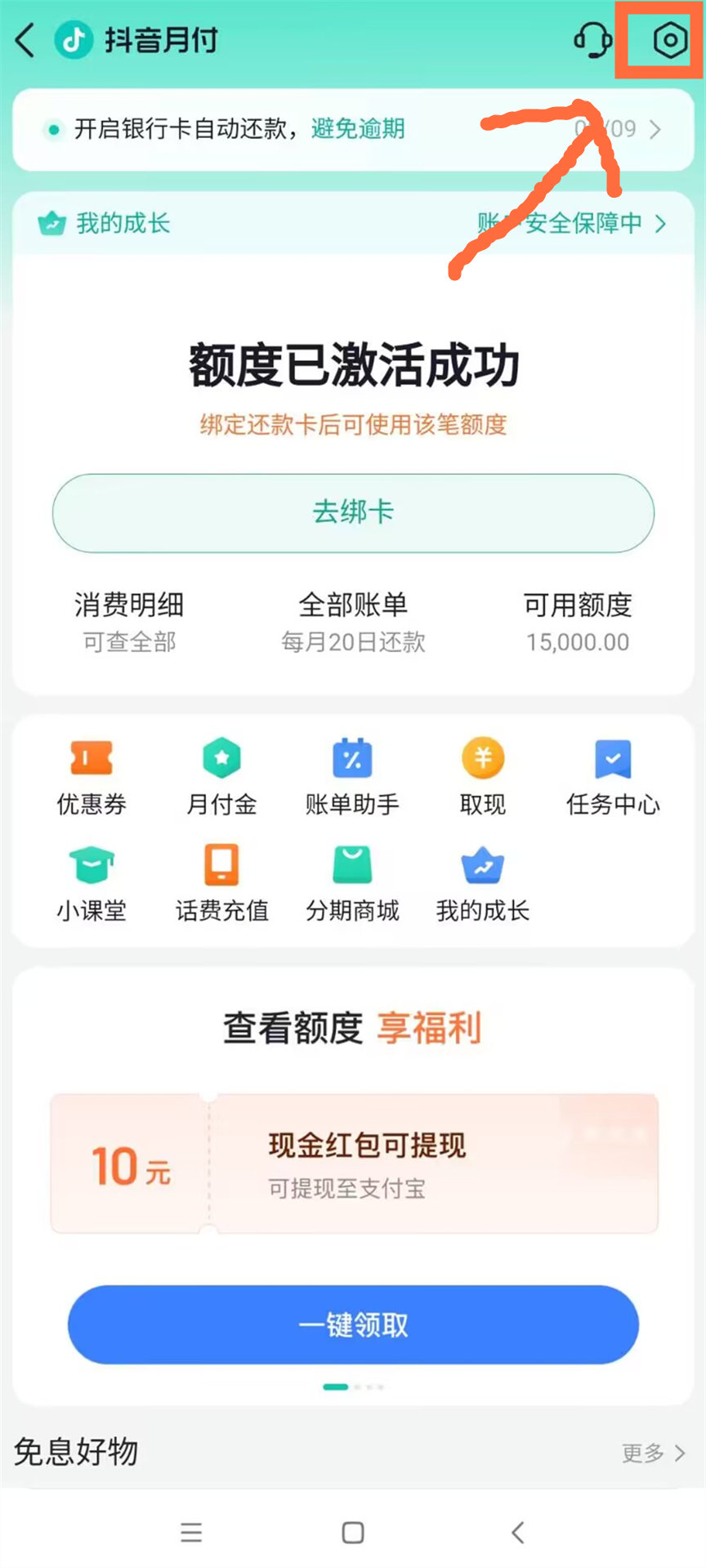
Task: Tap the 去绑卡 button
Action: tap(353, 512)
